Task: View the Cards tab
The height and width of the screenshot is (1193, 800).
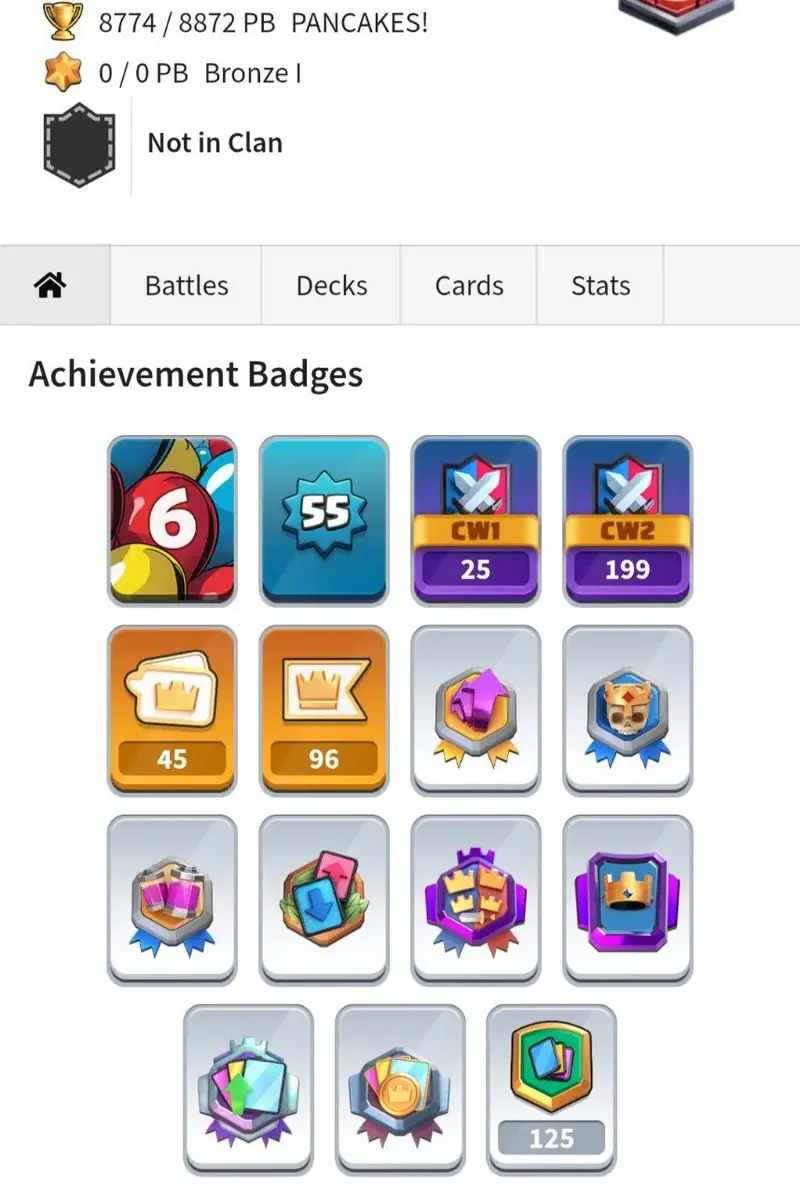Action: pyautogui.click(x=469, y=286)
